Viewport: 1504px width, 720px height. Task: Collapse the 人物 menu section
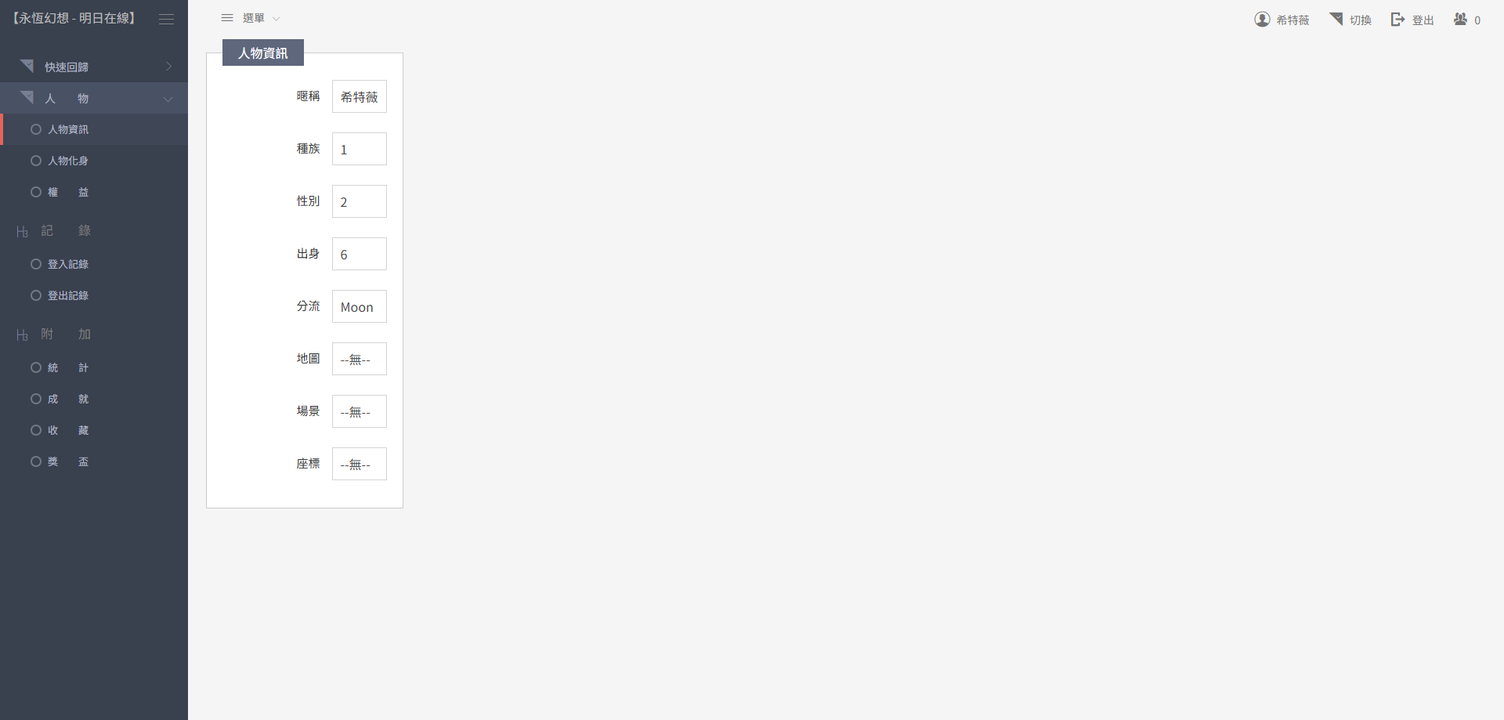(94, 99)
